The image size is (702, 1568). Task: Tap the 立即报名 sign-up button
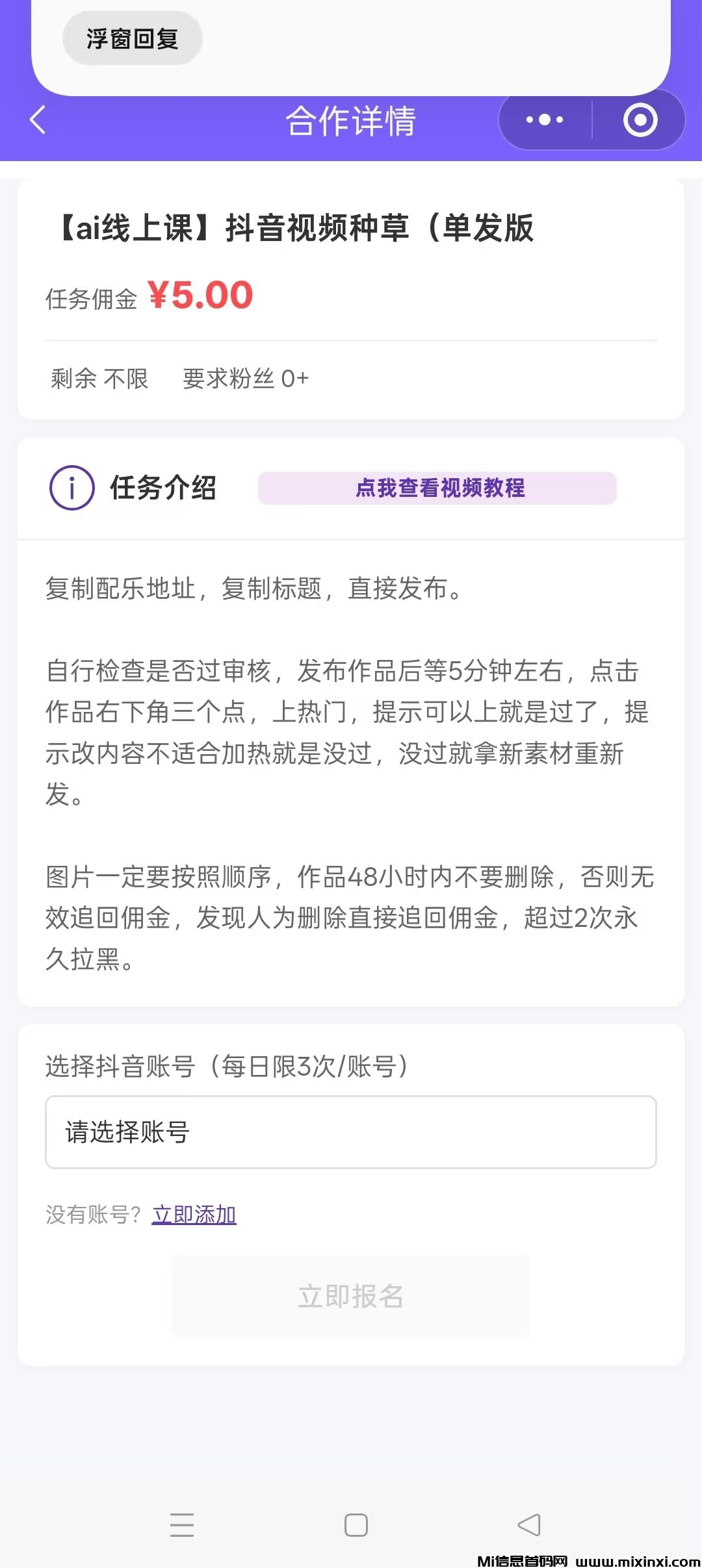(x=351, y=1296)
